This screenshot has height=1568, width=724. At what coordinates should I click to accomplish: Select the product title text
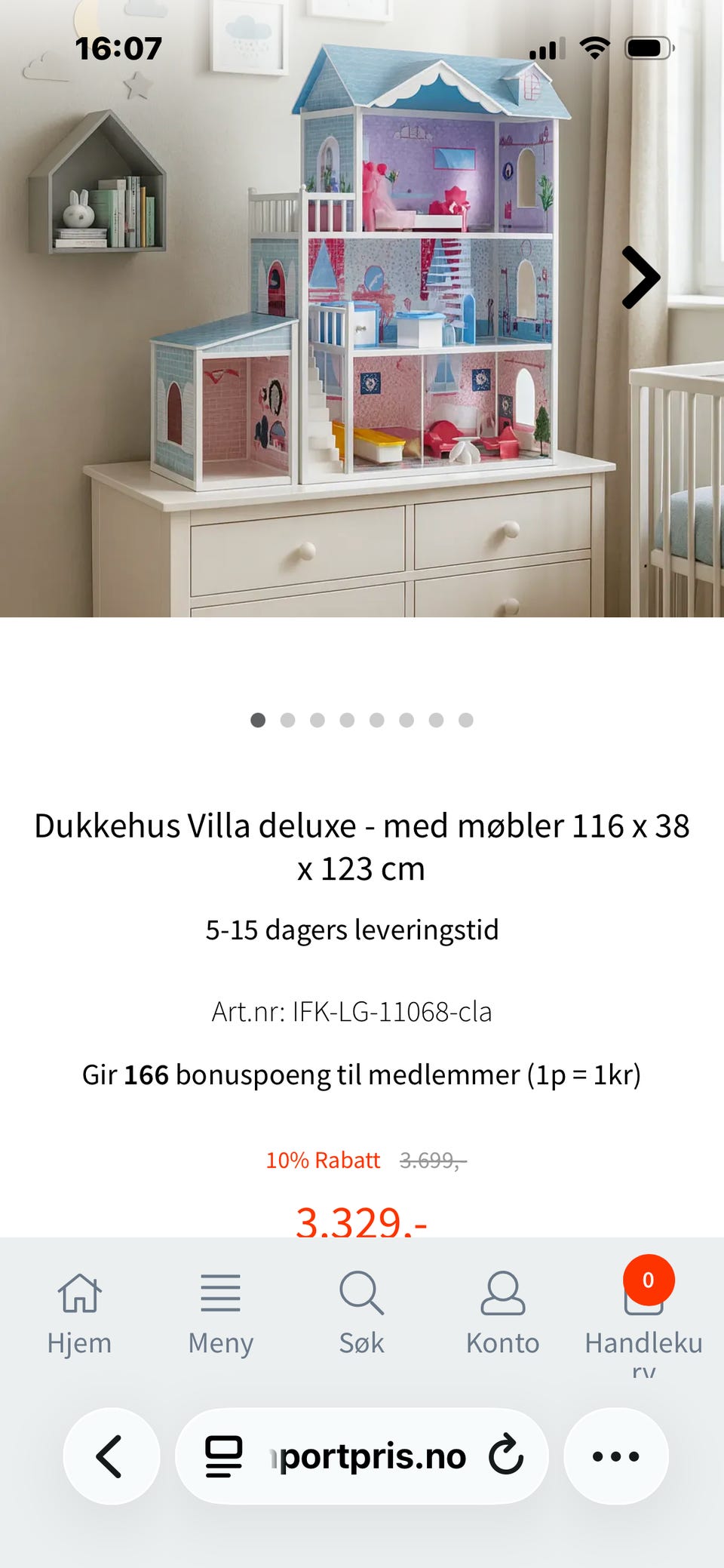point(361,847)
